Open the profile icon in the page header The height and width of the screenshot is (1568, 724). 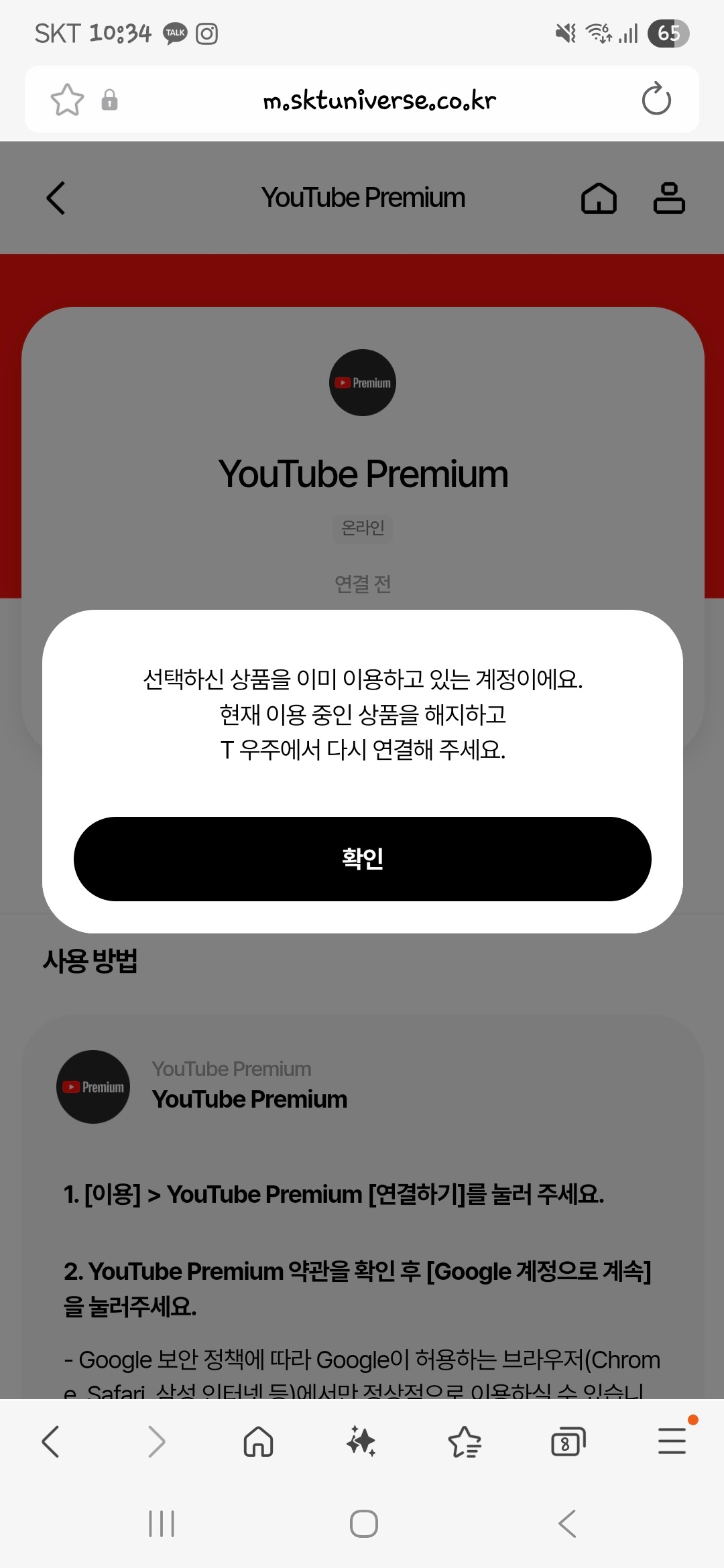[x=668, y=198]
